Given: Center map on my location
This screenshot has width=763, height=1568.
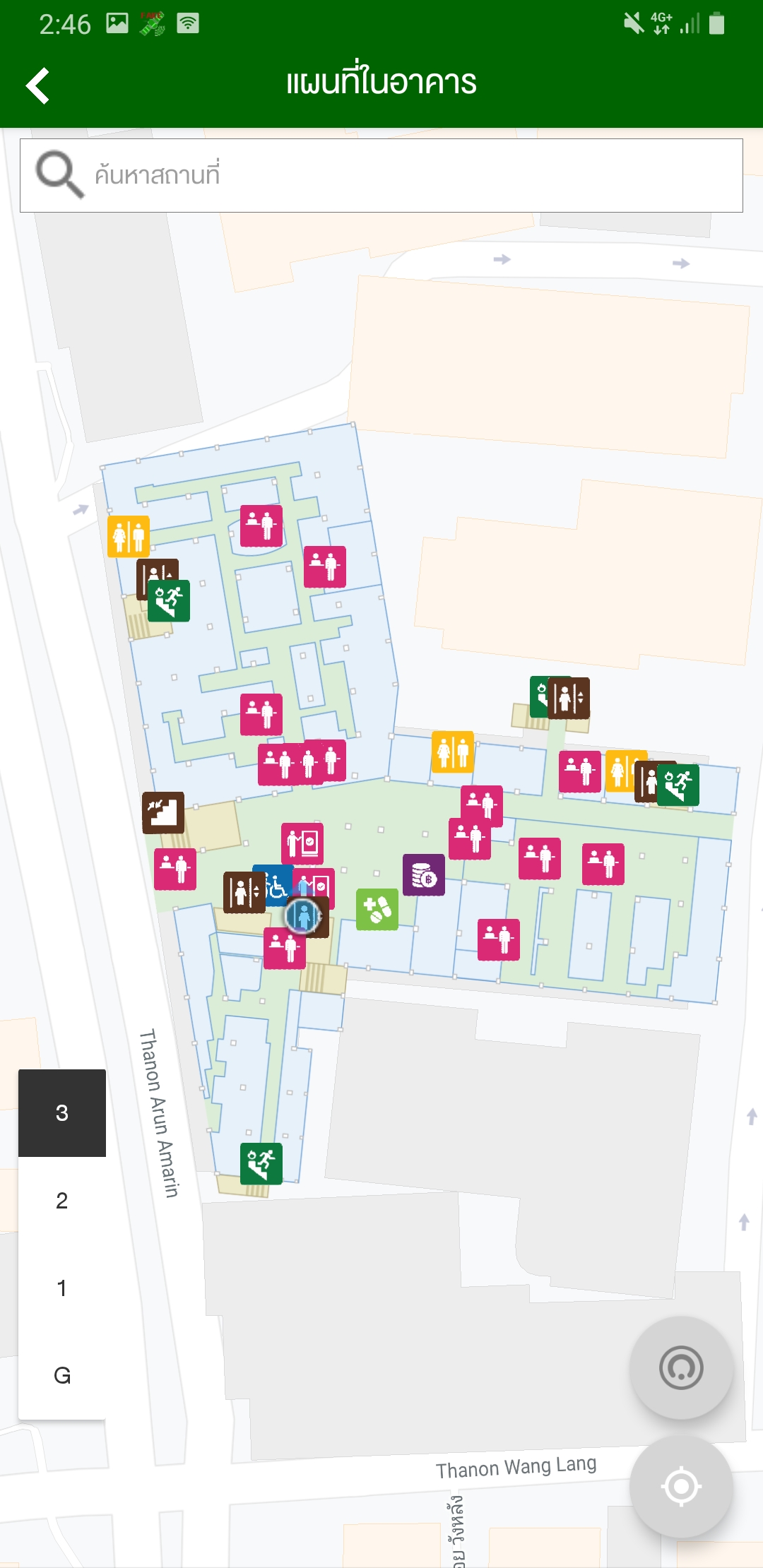Looking at the screenshot, I should click(680, 1486).
